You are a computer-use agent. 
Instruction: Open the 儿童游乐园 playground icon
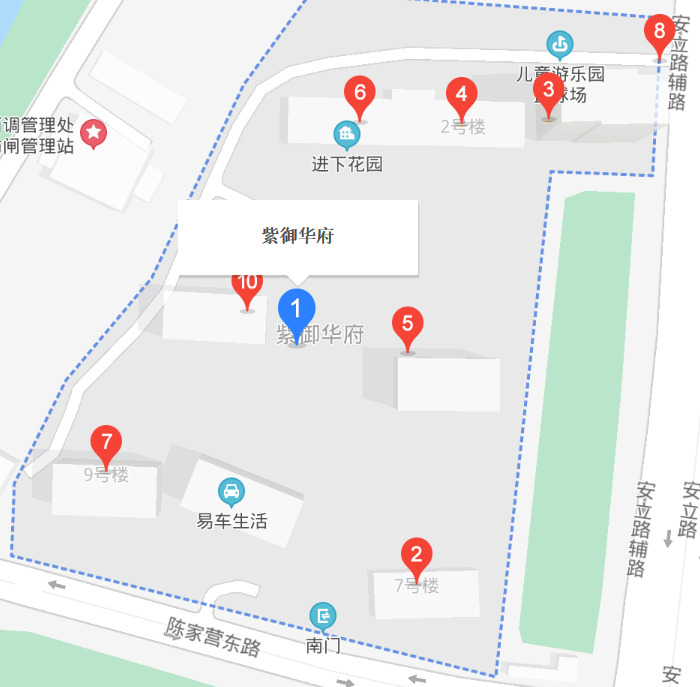560,44
